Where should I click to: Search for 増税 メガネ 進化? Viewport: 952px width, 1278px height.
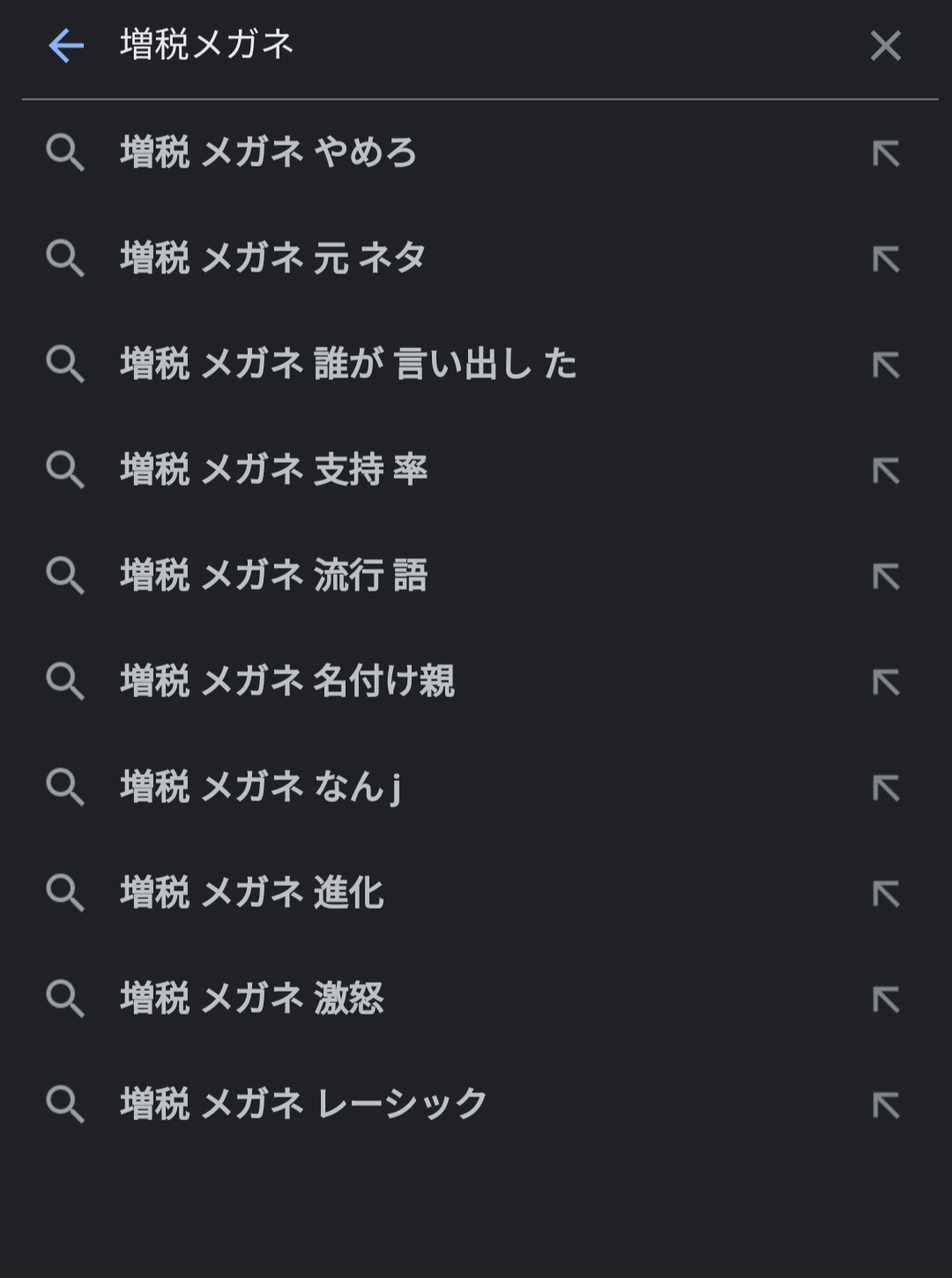[252, 894]
